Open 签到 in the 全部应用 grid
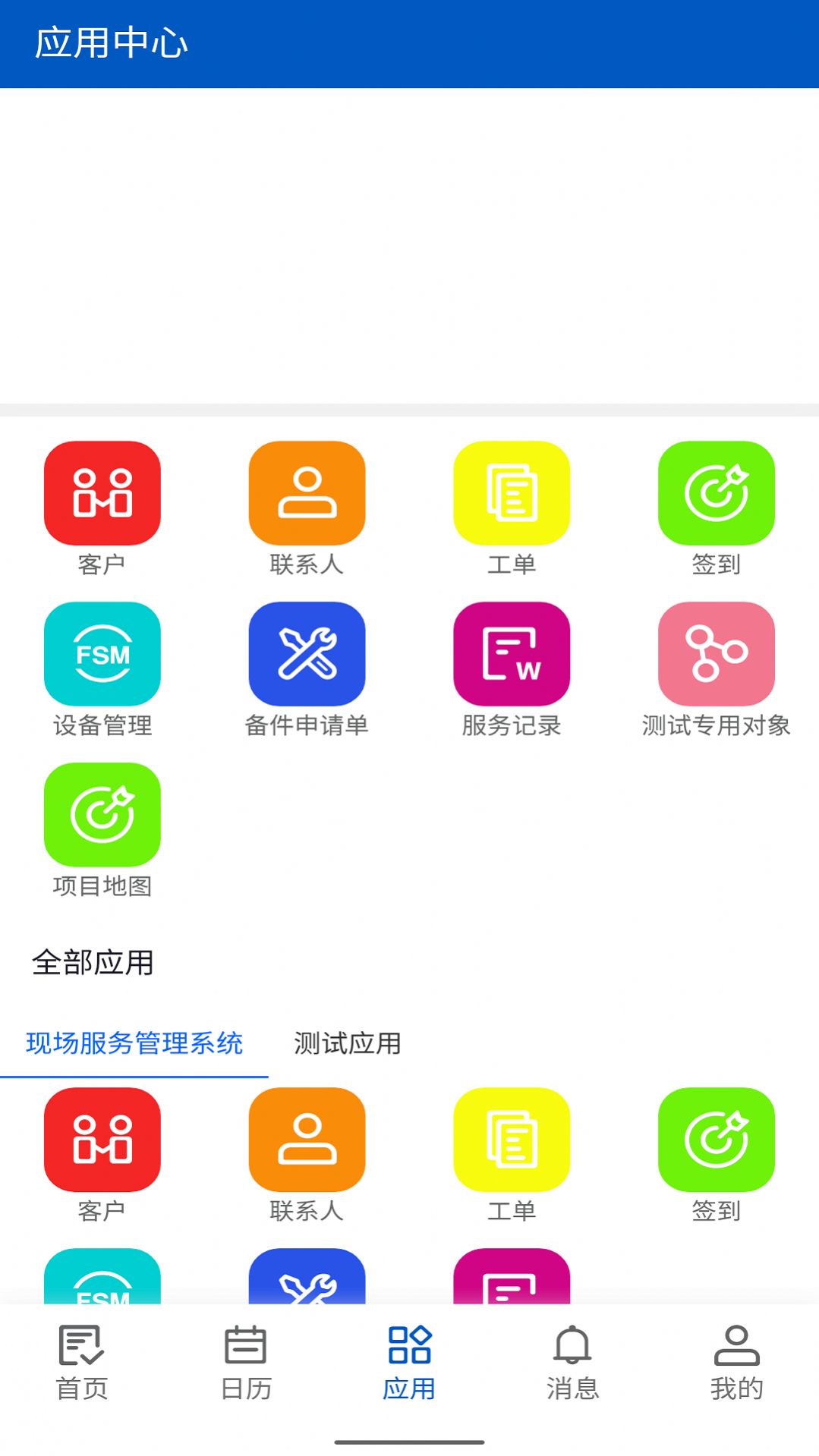The width and height of the screenshot is (819, 1456). tap(716, 1140)
